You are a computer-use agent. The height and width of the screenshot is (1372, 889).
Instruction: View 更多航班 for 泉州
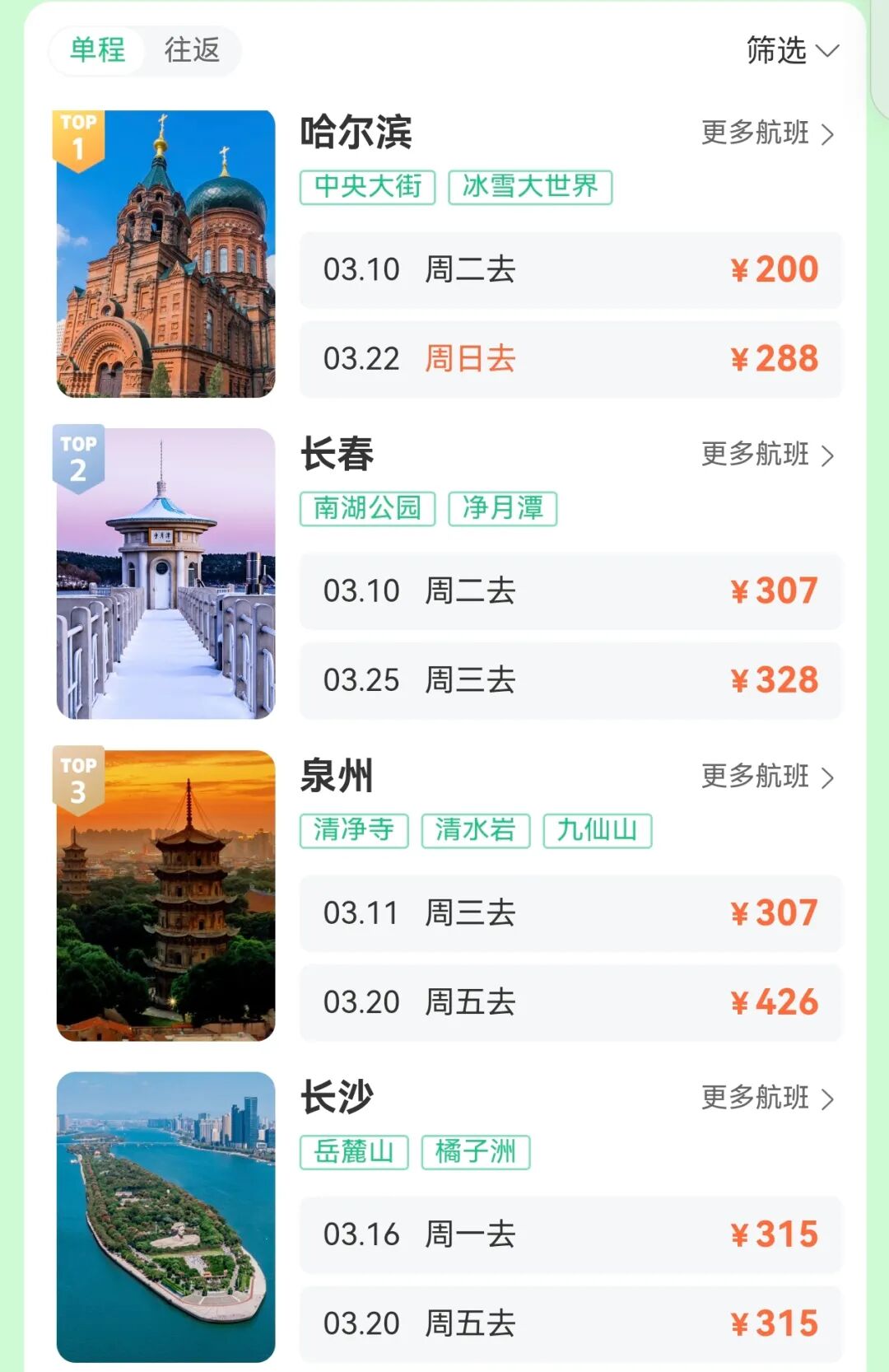pyautogui.click(x=767, y=777)
